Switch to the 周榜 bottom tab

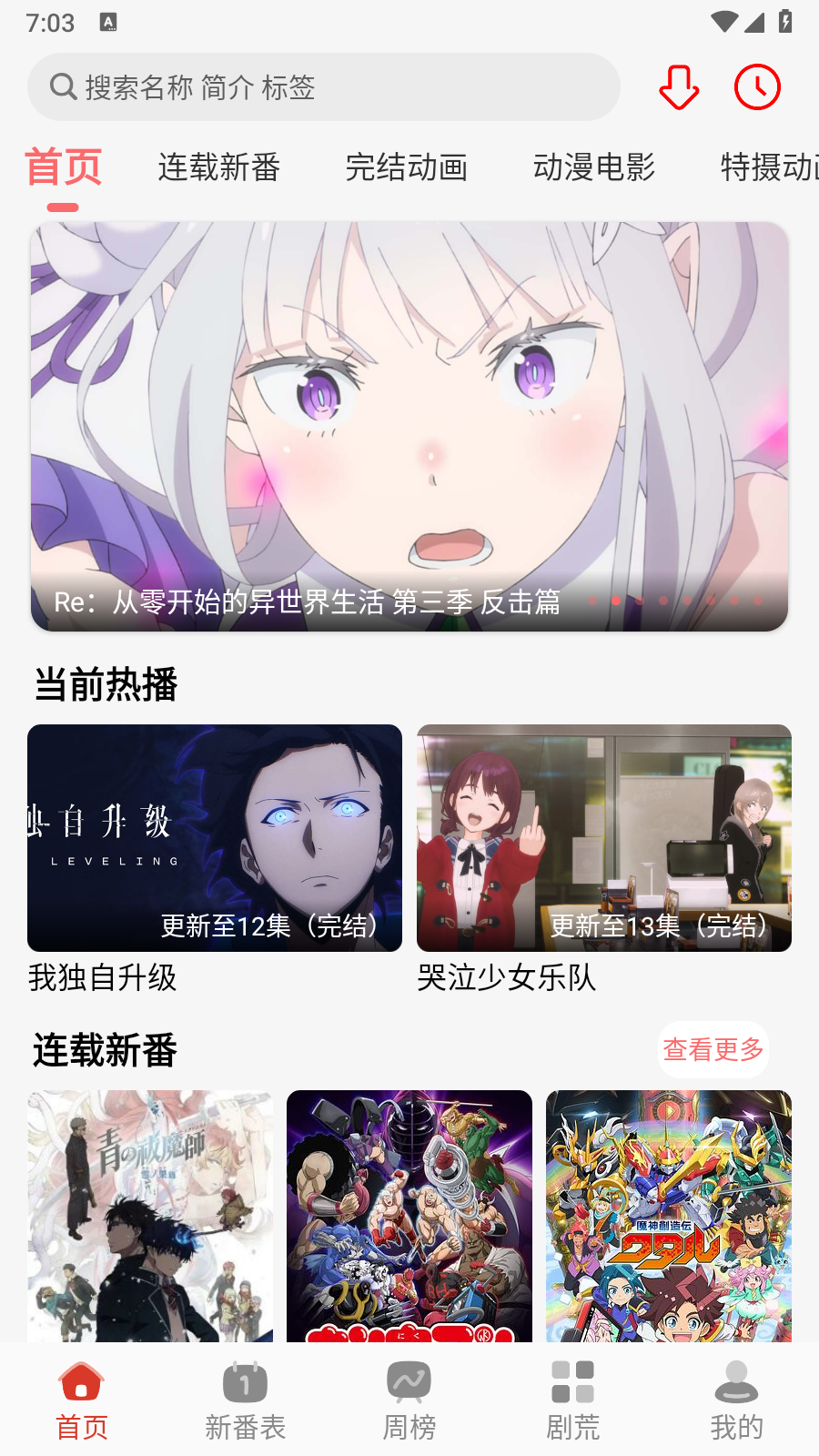(409, 1401)
